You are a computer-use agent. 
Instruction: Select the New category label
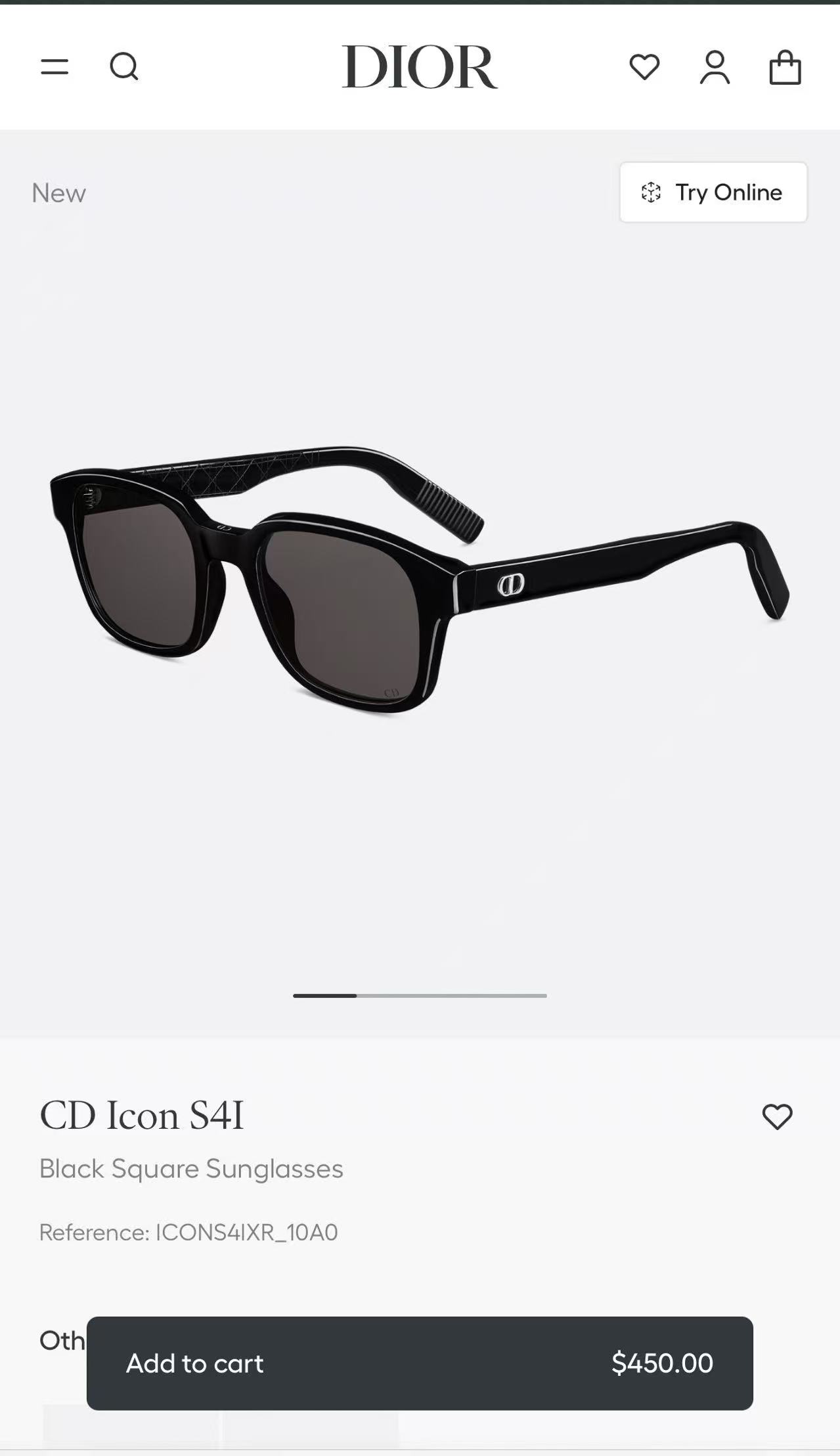[x=58, y=193]
